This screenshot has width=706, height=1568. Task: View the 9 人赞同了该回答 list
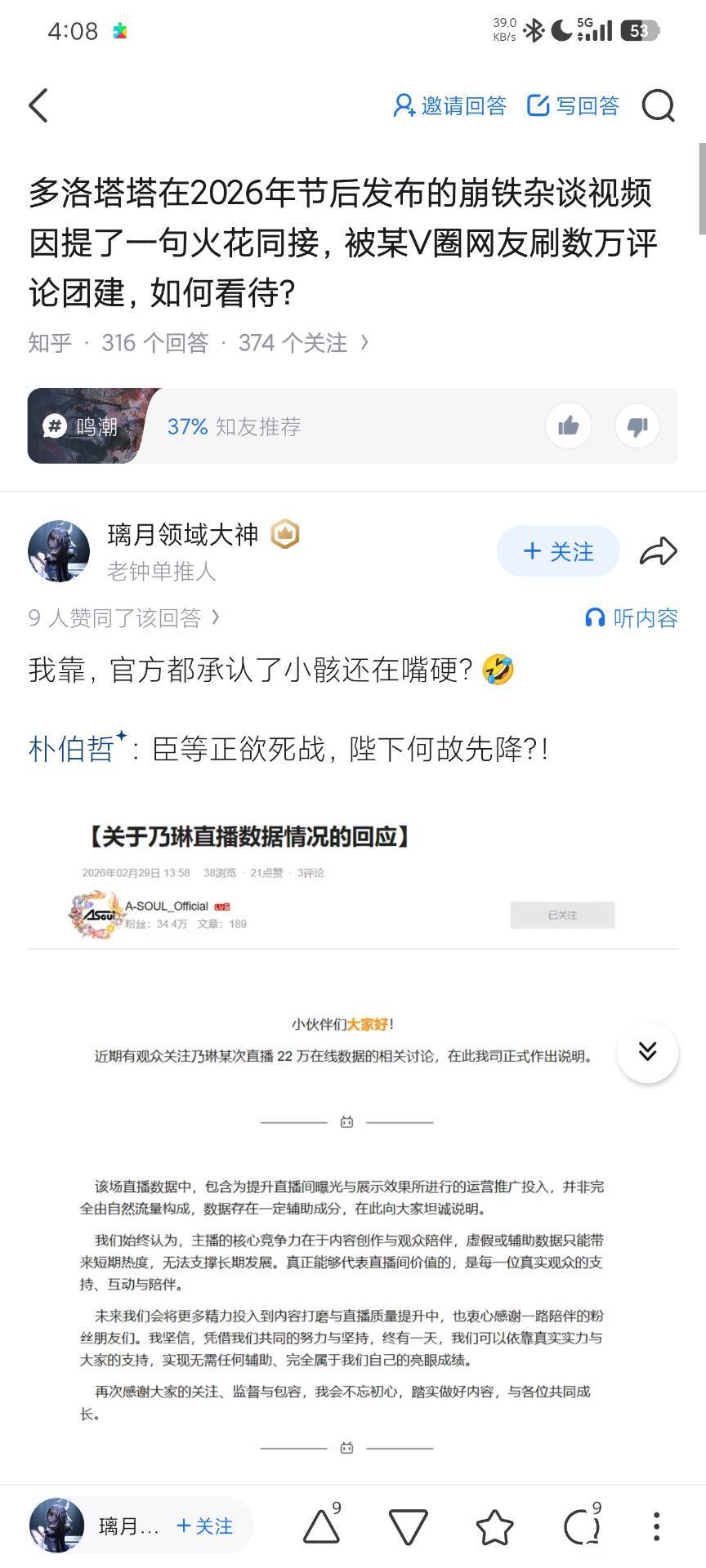coord(123,617)
